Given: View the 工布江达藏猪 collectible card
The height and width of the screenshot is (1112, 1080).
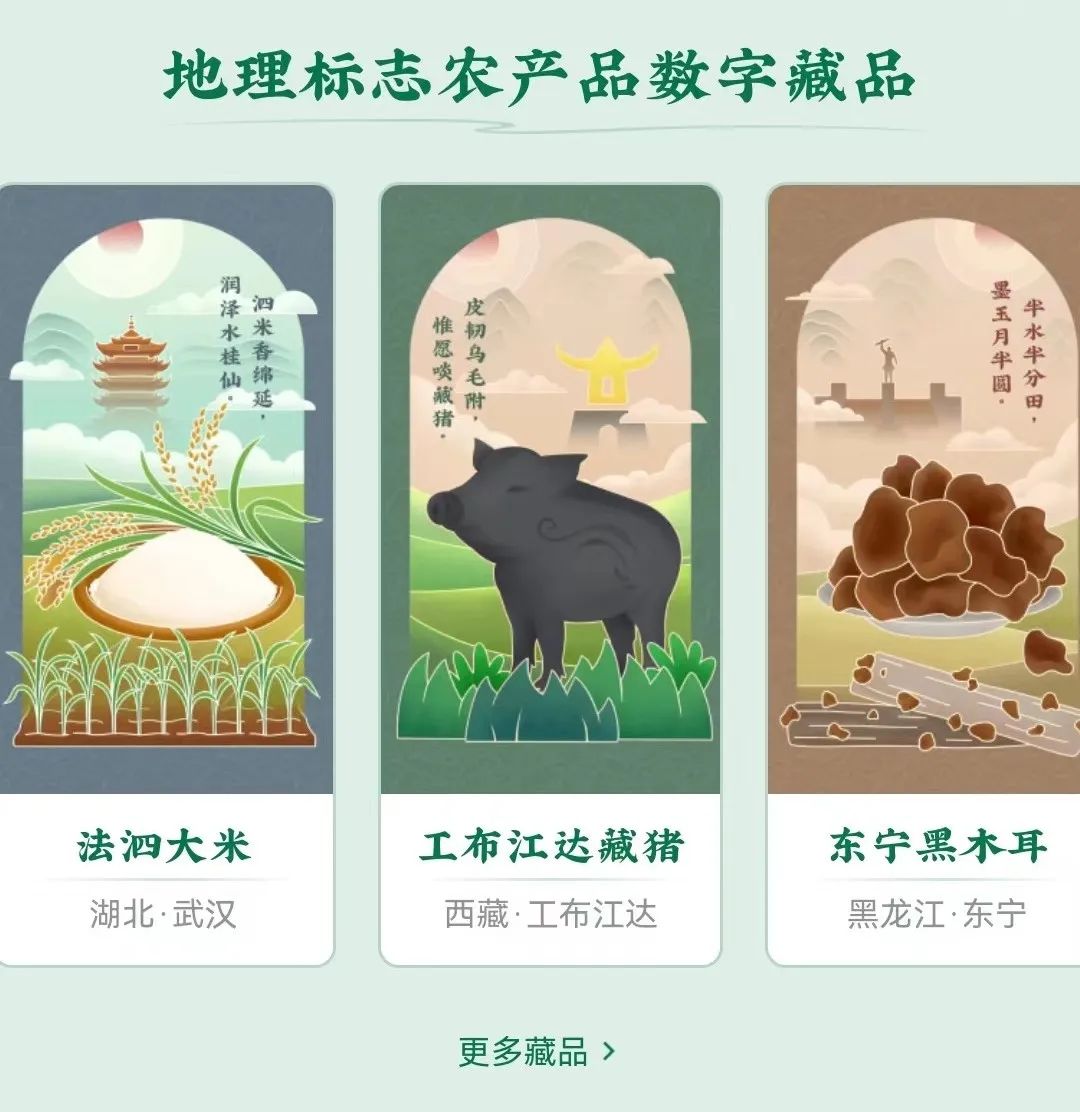Looking at the screenshot, I should [x=550, y=575].
